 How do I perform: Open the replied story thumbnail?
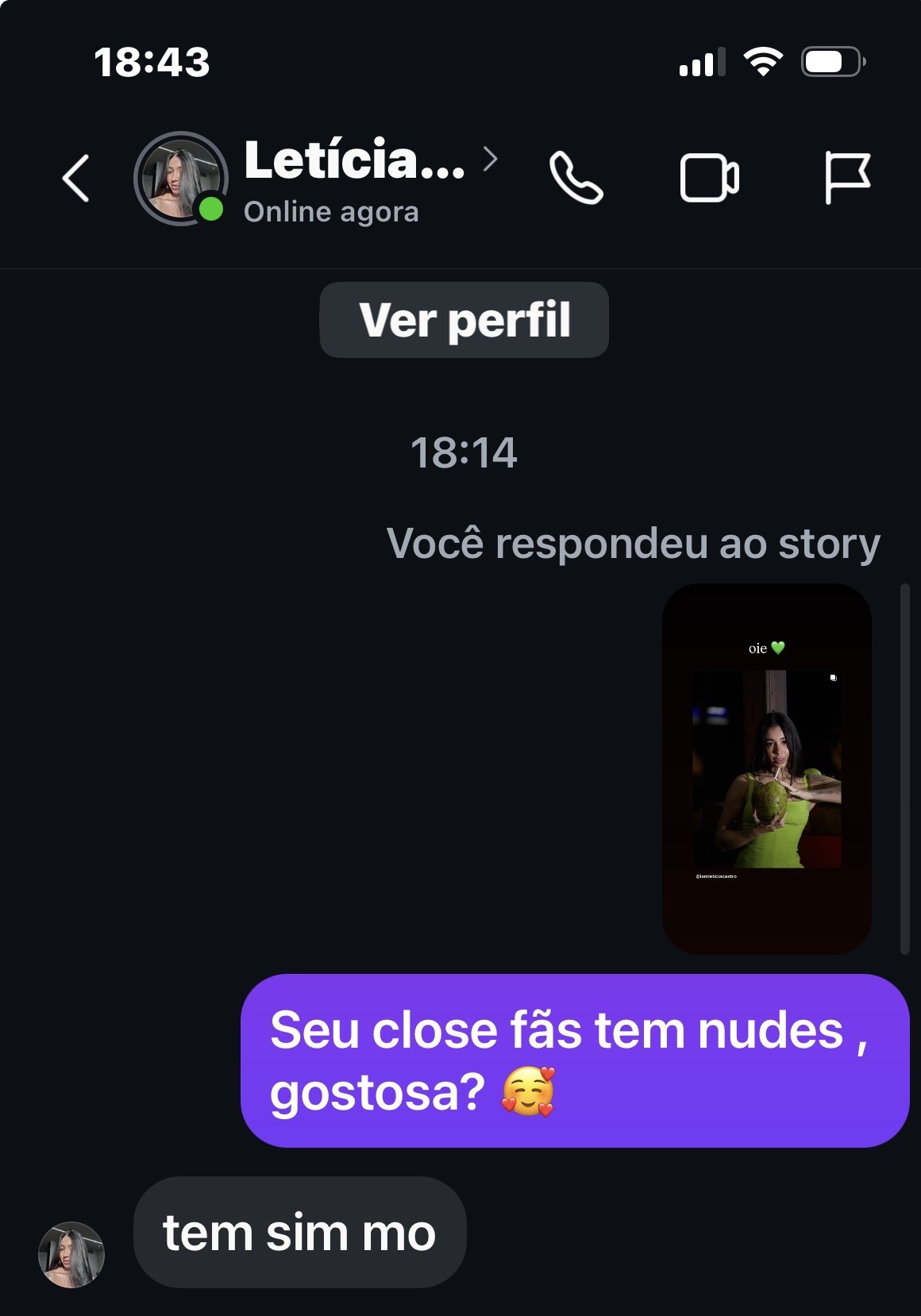coord(766,768)
